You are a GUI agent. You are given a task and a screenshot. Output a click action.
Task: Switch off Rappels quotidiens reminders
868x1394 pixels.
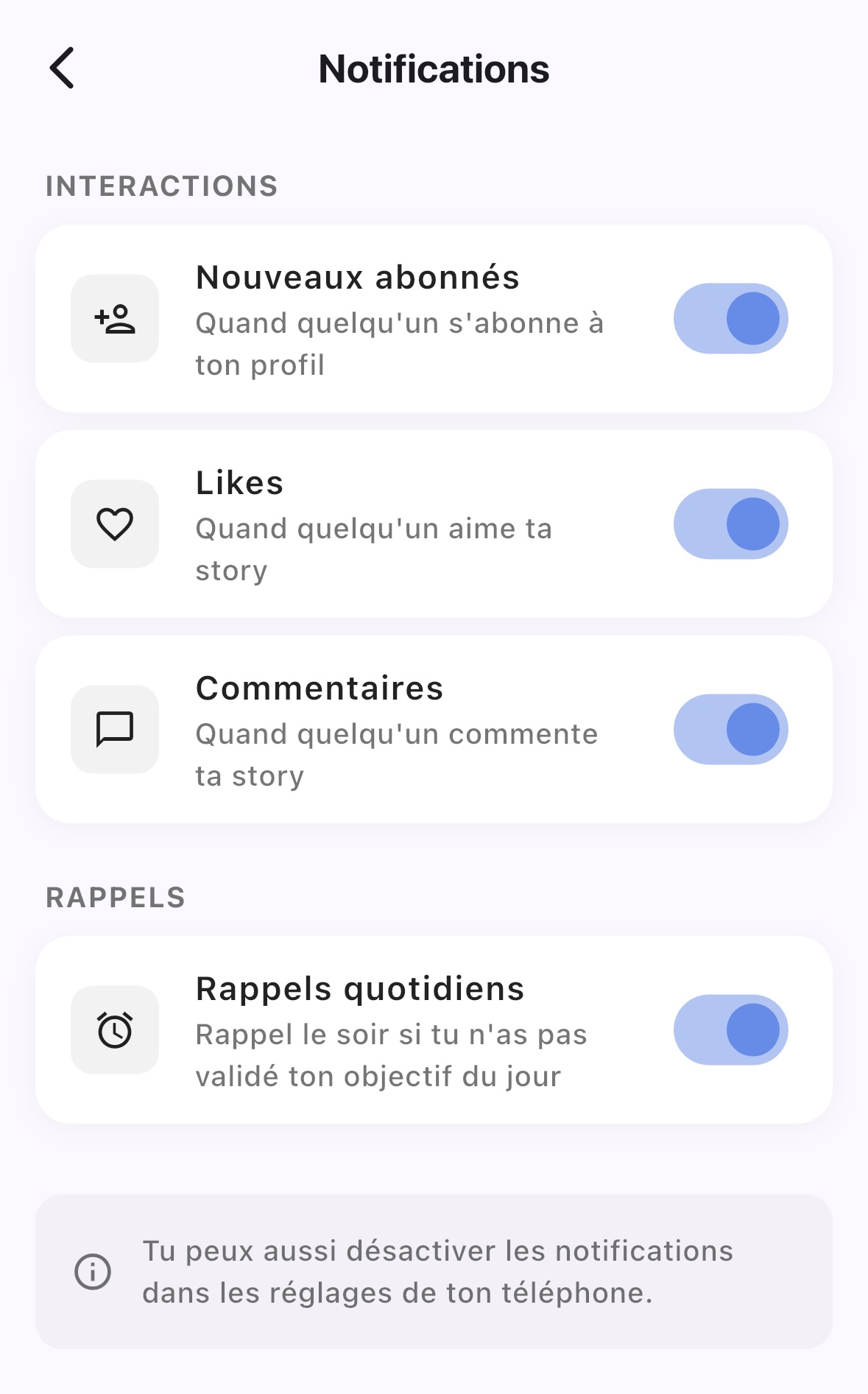pyautogui.click(x=730, y=1030)
